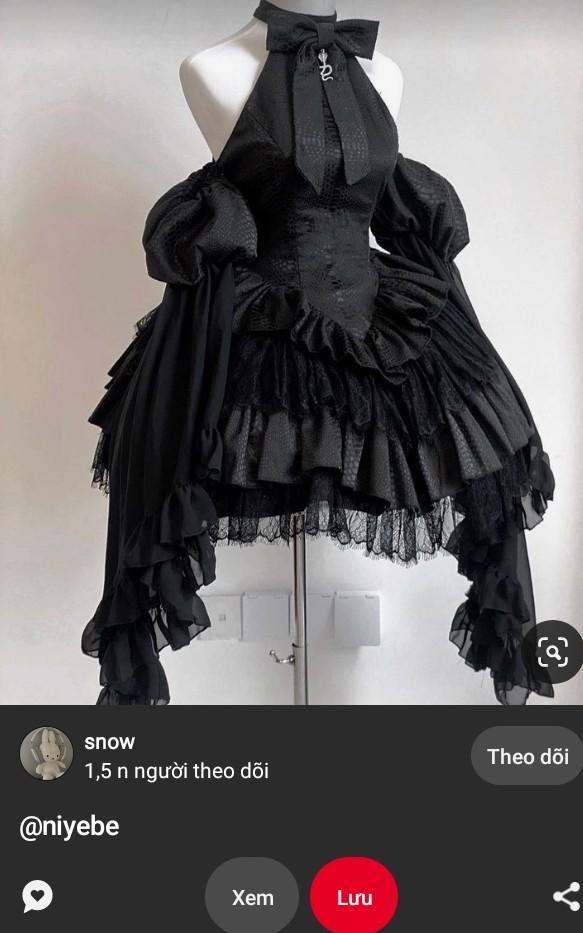Open snow's profile avatar
This screenshot has width=583, height=933.
pos(46,753)
